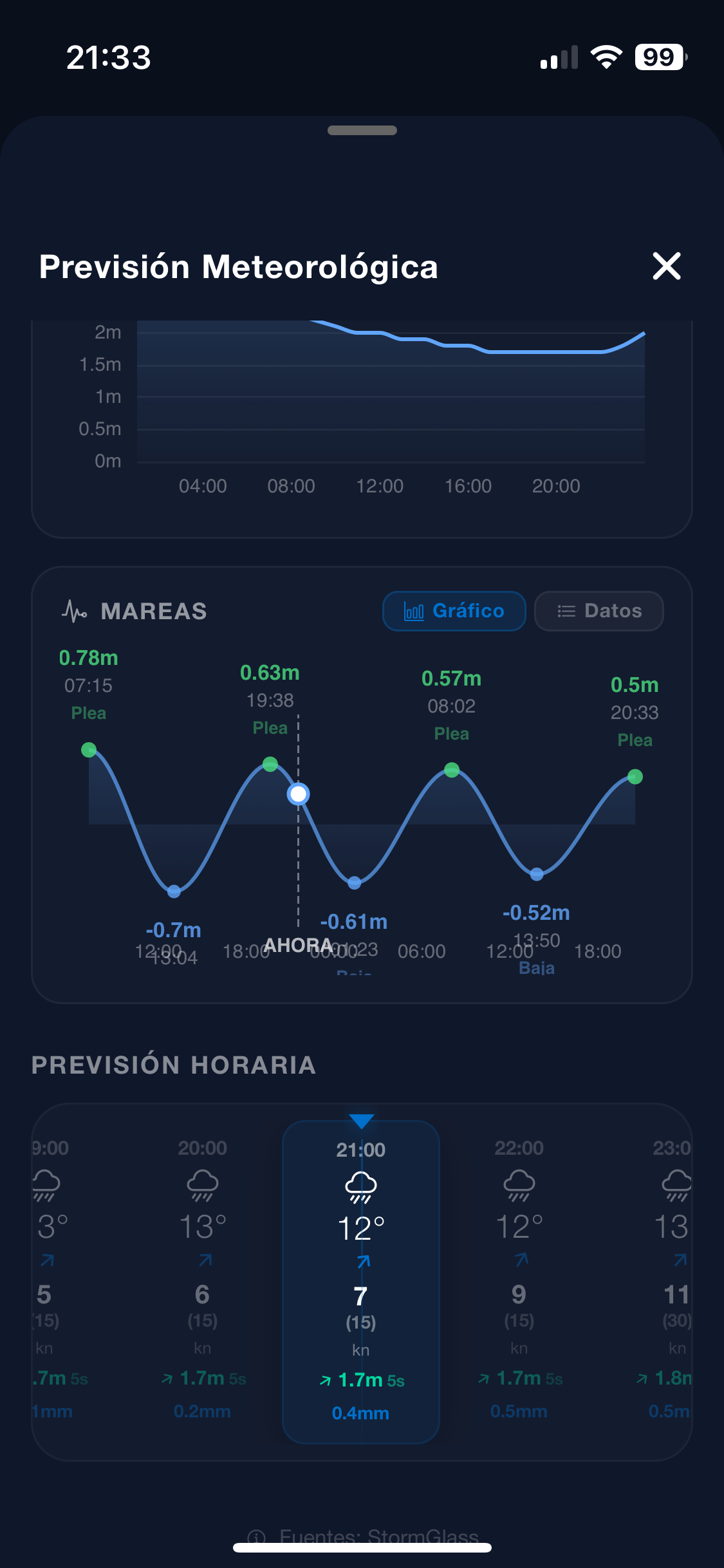This screenshot has width=724, height=1568.
Task: Select the 20:00 hourly forecast card
Action: [x=203, y=1281]
